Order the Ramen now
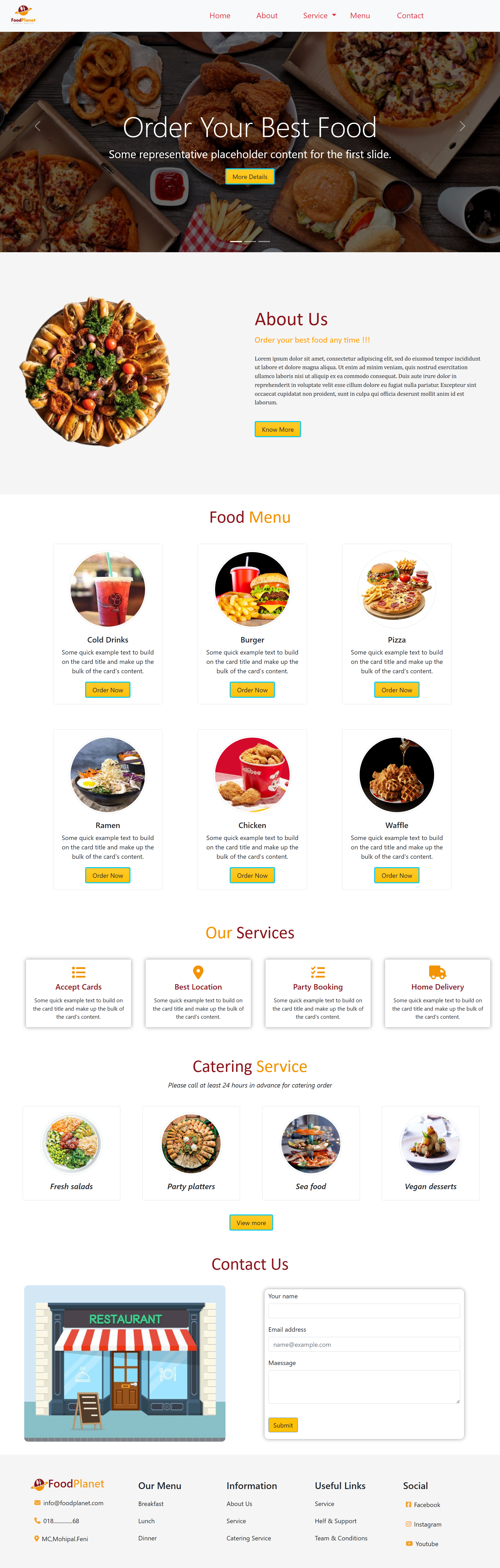The image size is (500, 1568). (108, 875)
